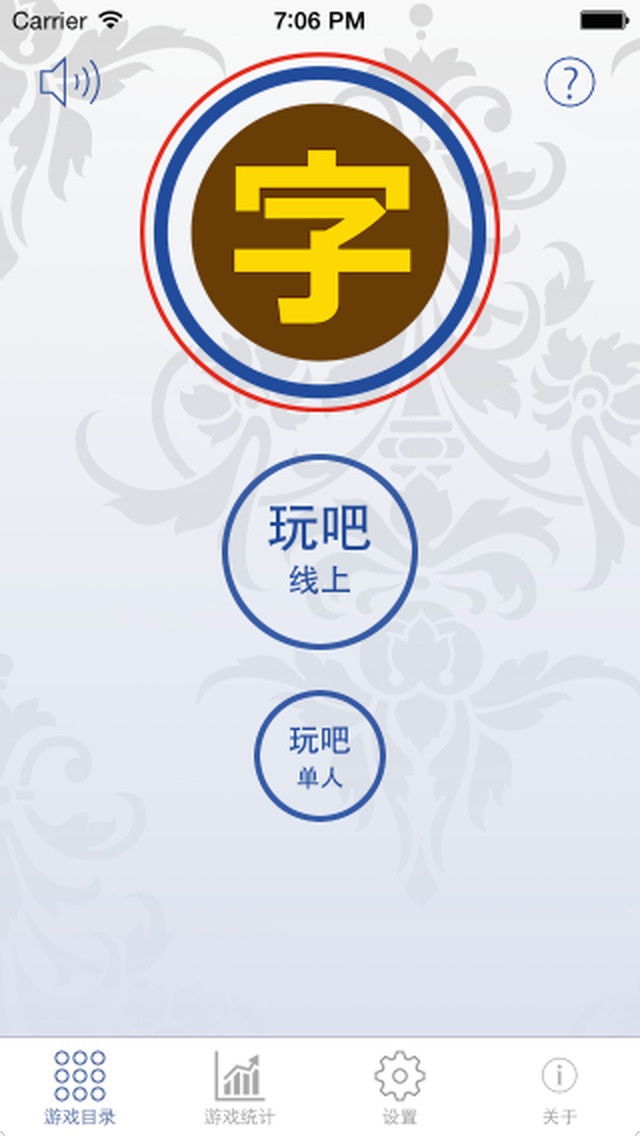Toggle the sound speaker icon
Screen dimensions: 640x1136
point(69,83)
